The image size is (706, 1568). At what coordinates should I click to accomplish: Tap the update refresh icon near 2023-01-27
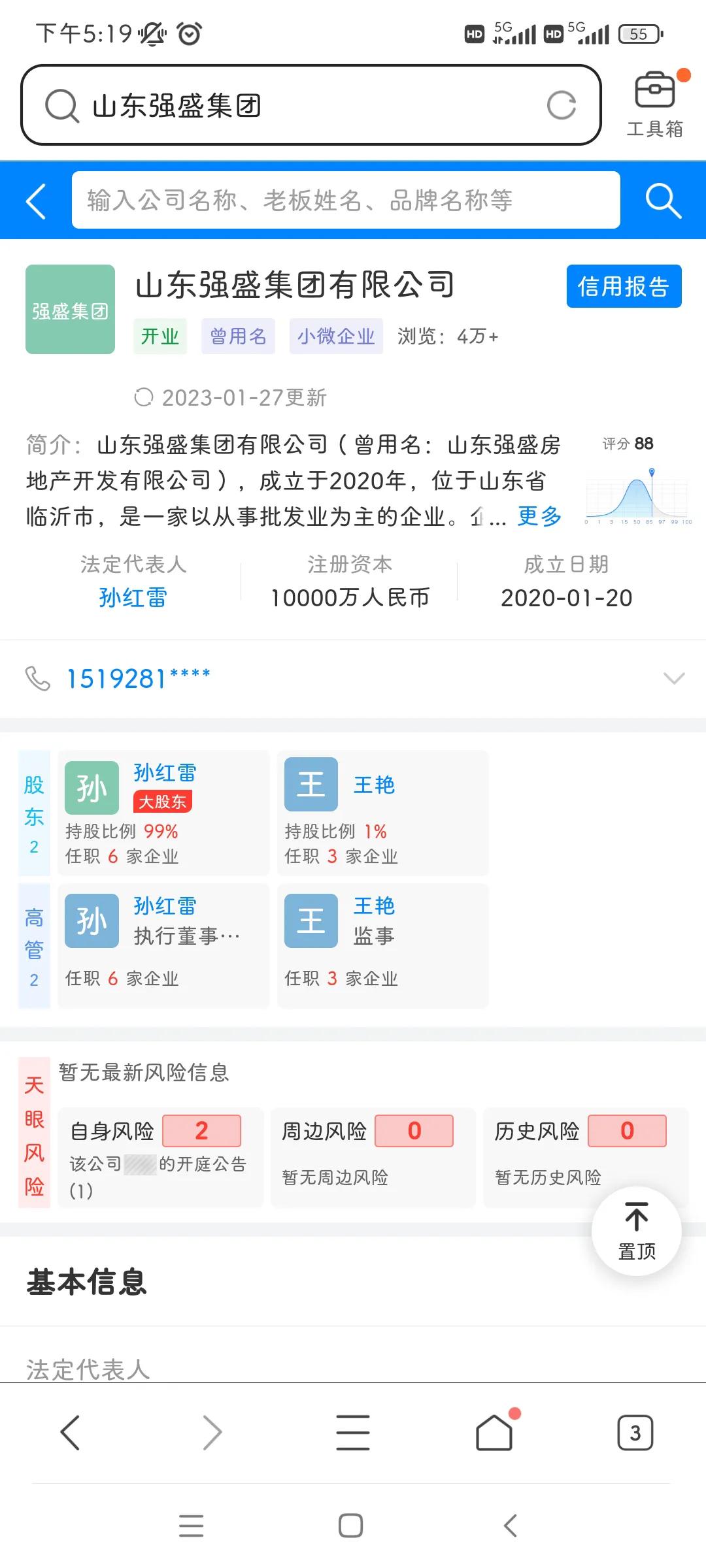tap(145, 397)
